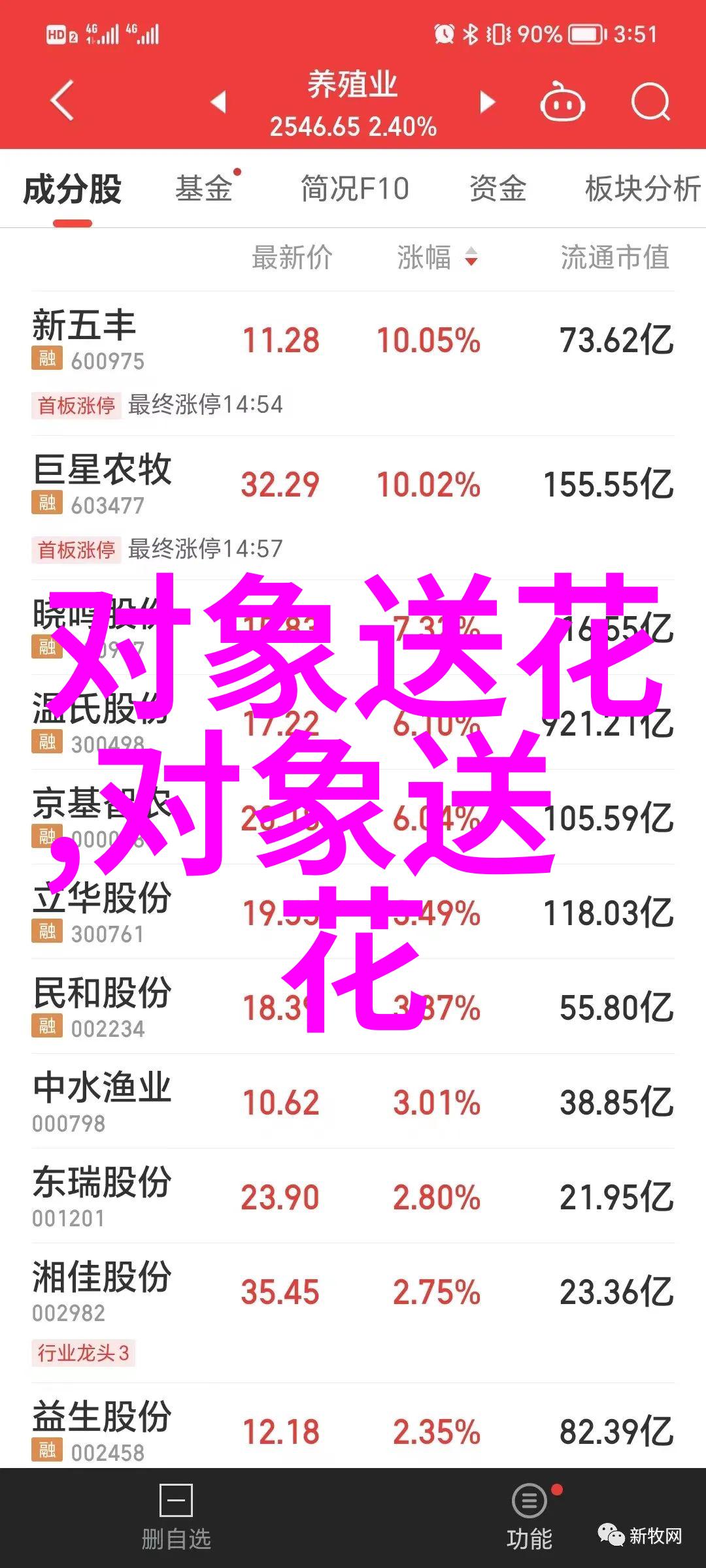Open the 板块分析 tab
The image size is (706, 1568).
[x=643, y=189]
